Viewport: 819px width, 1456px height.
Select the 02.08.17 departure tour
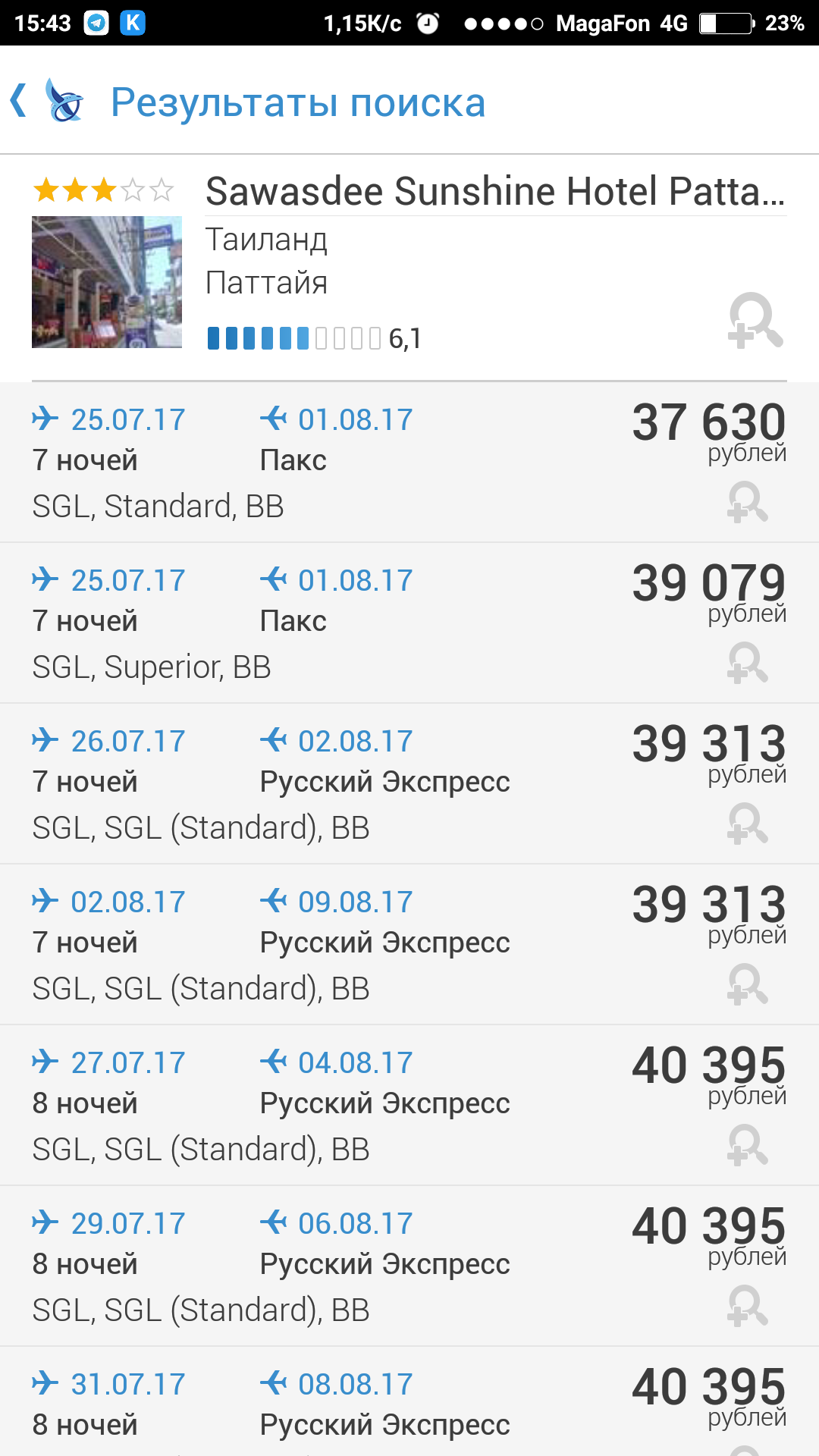click(x=409, y=945)
